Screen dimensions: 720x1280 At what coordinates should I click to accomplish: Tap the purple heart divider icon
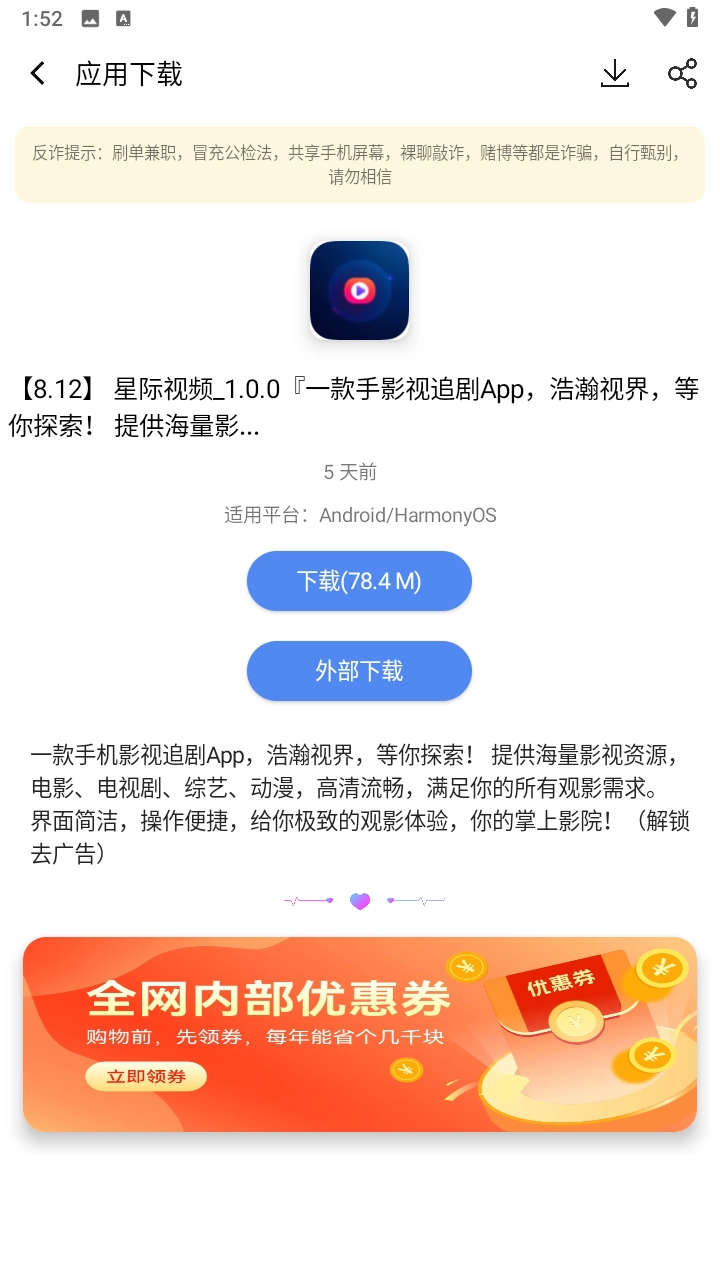click(359, 900)
